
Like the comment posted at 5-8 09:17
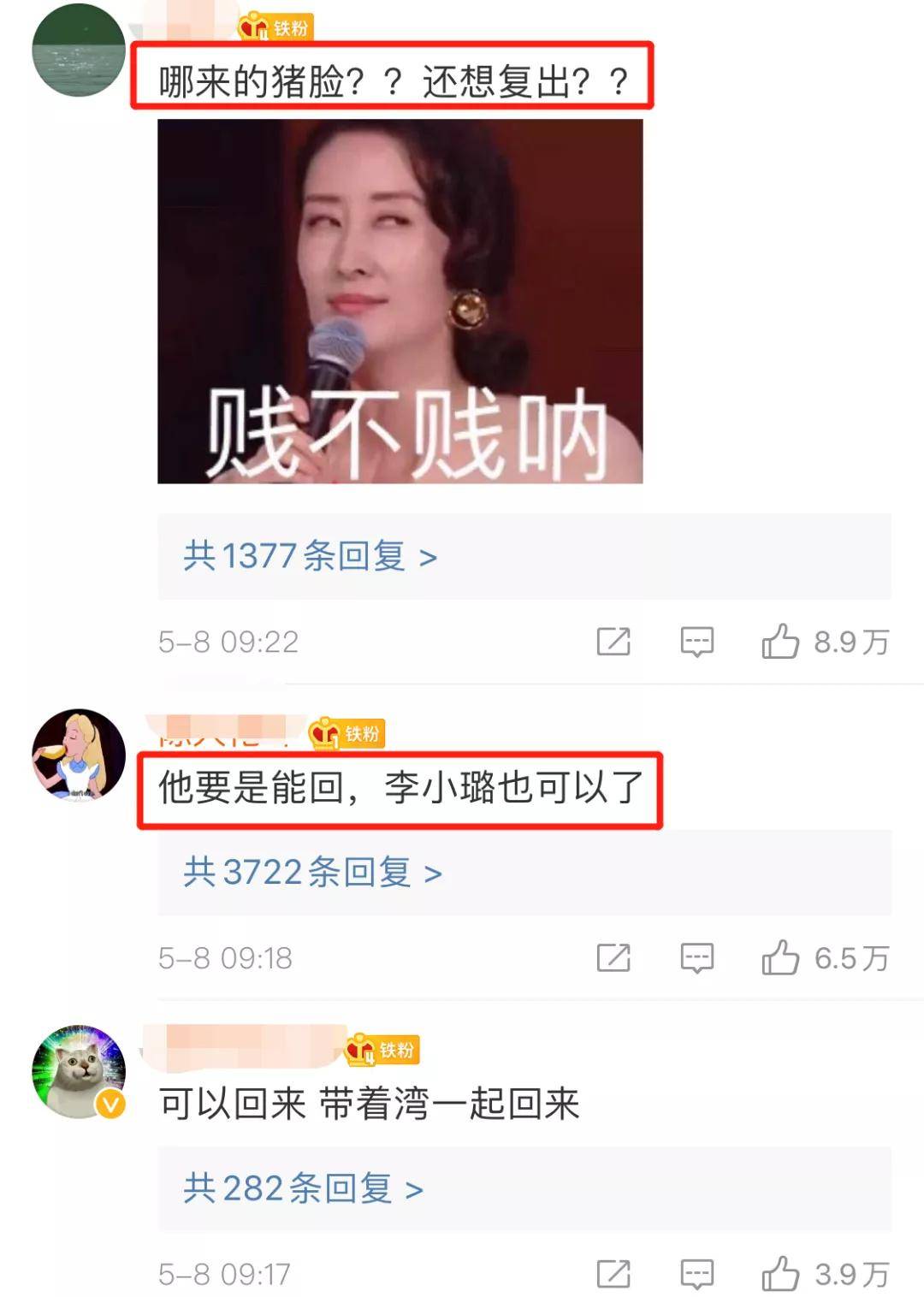[x=780, y=1274]
